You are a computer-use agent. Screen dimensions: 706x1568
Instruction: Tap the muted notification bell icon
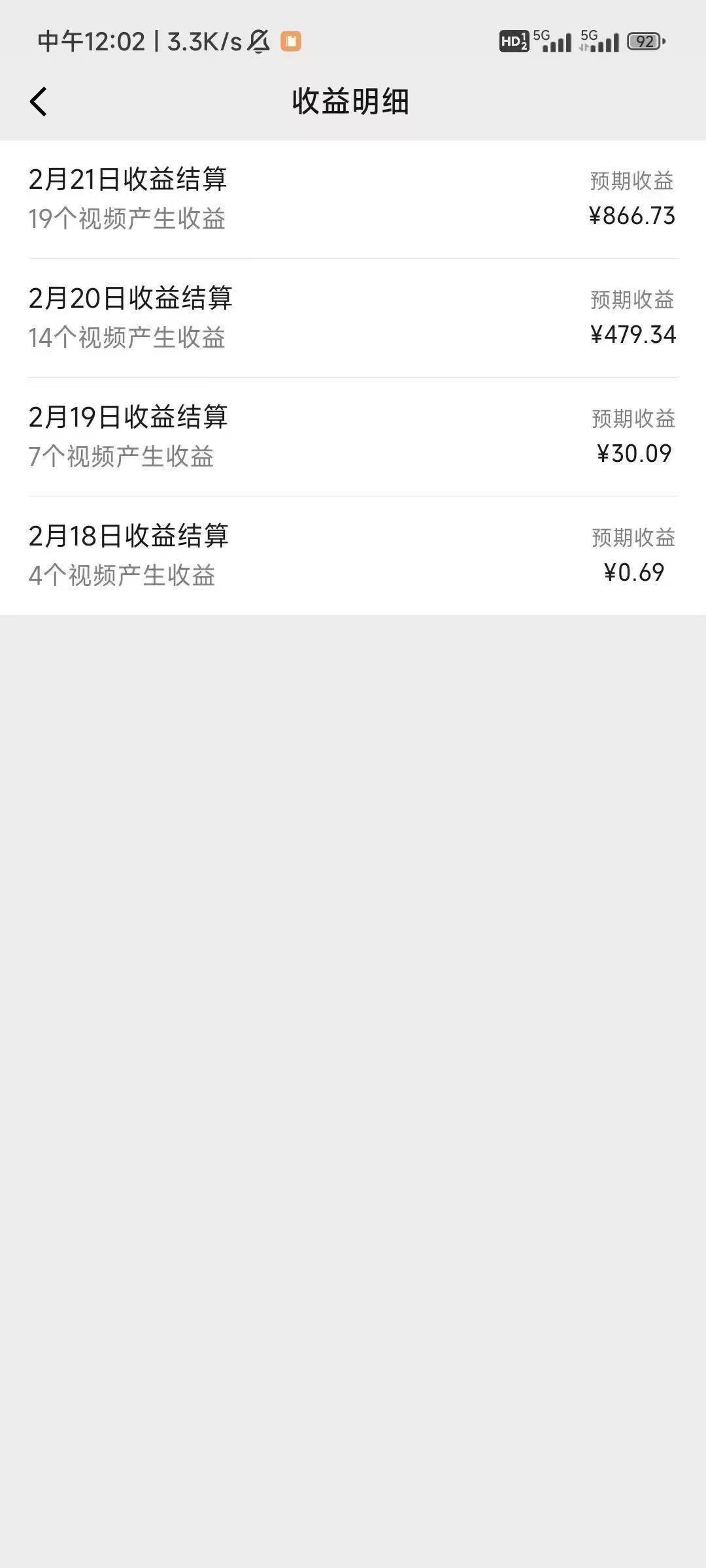pos(259,41)
